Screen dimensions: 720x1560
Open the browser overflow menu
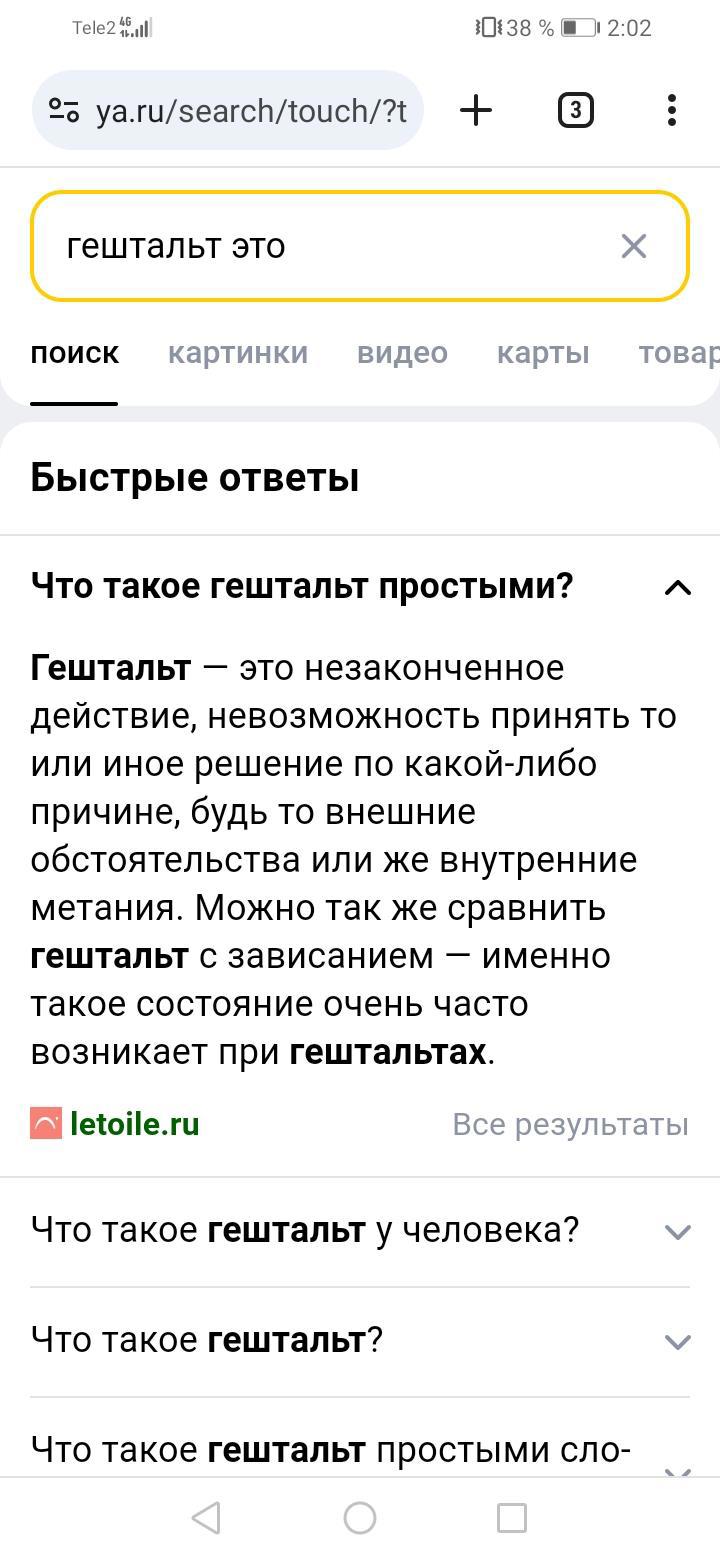(671, 110)
